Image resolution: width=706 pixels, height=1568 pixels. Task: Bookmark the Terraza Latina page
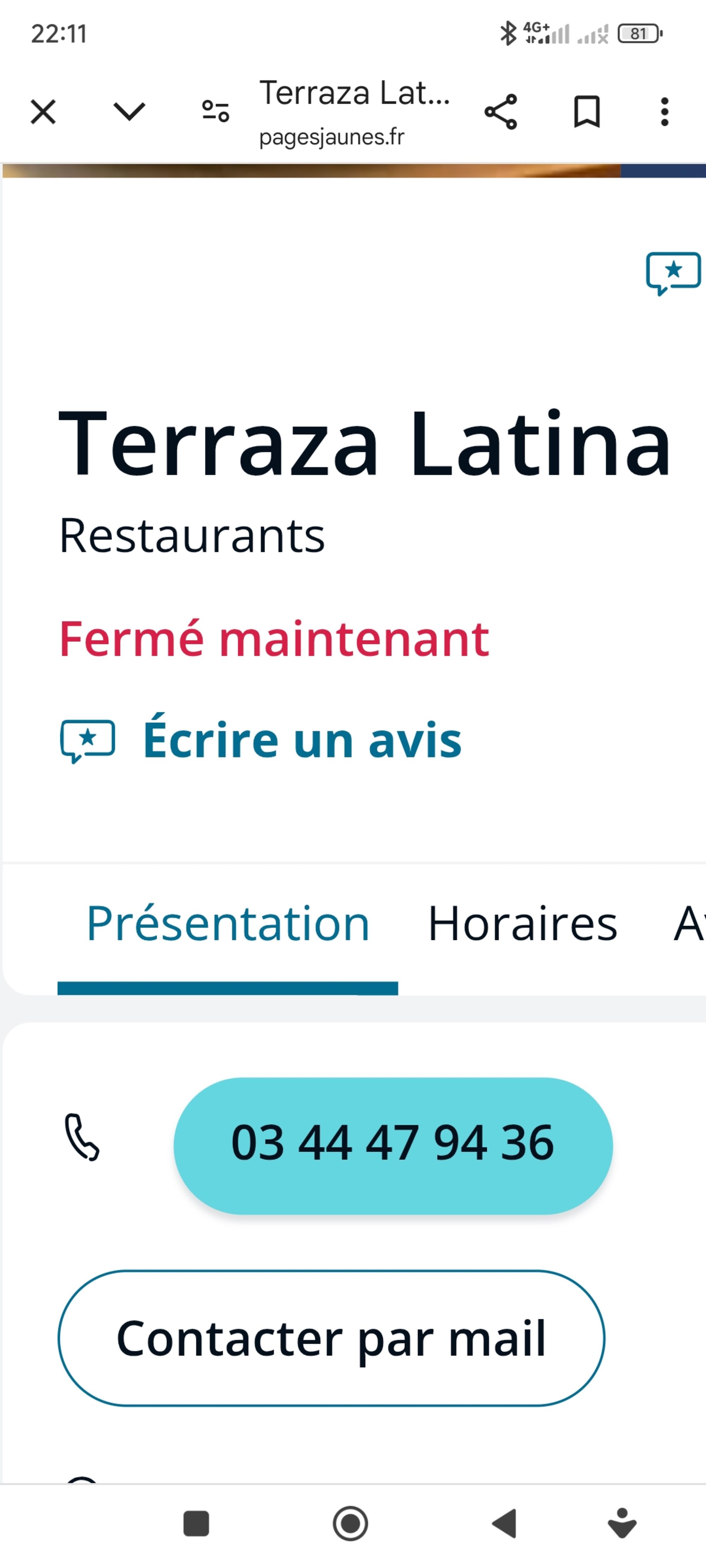[587, 112]
